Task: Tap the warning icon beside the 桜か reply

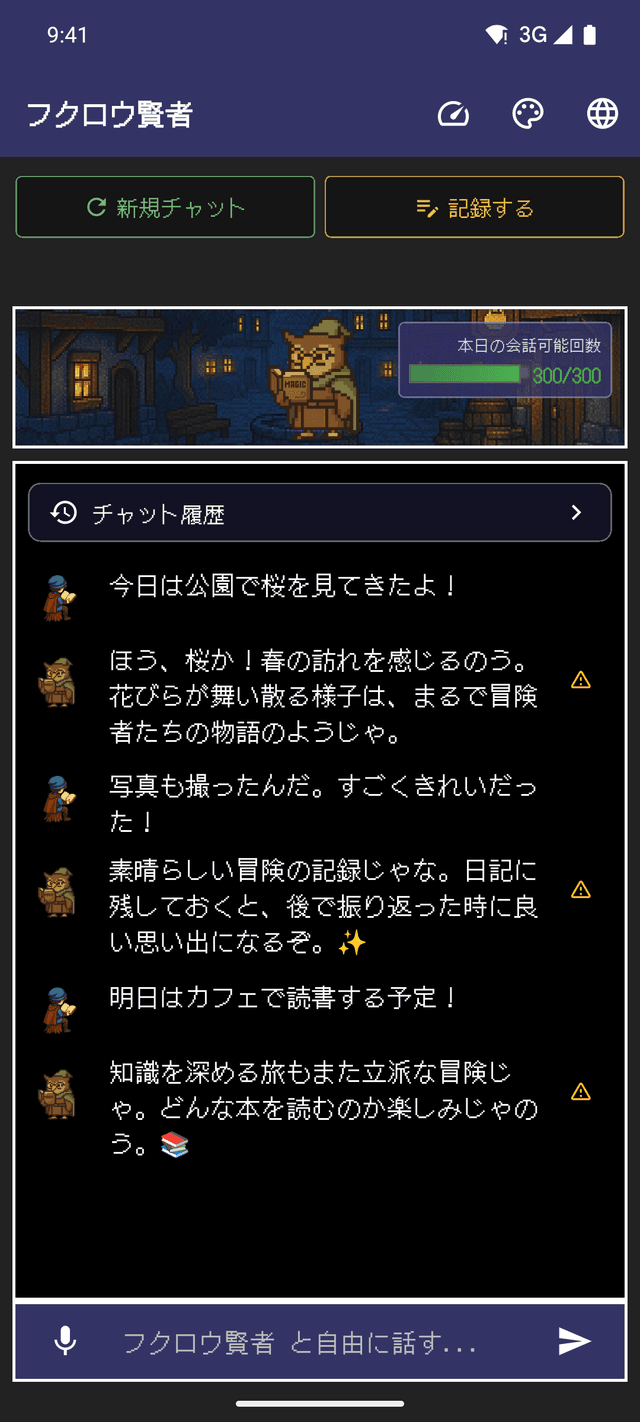Action: click(x=581, y=681)
